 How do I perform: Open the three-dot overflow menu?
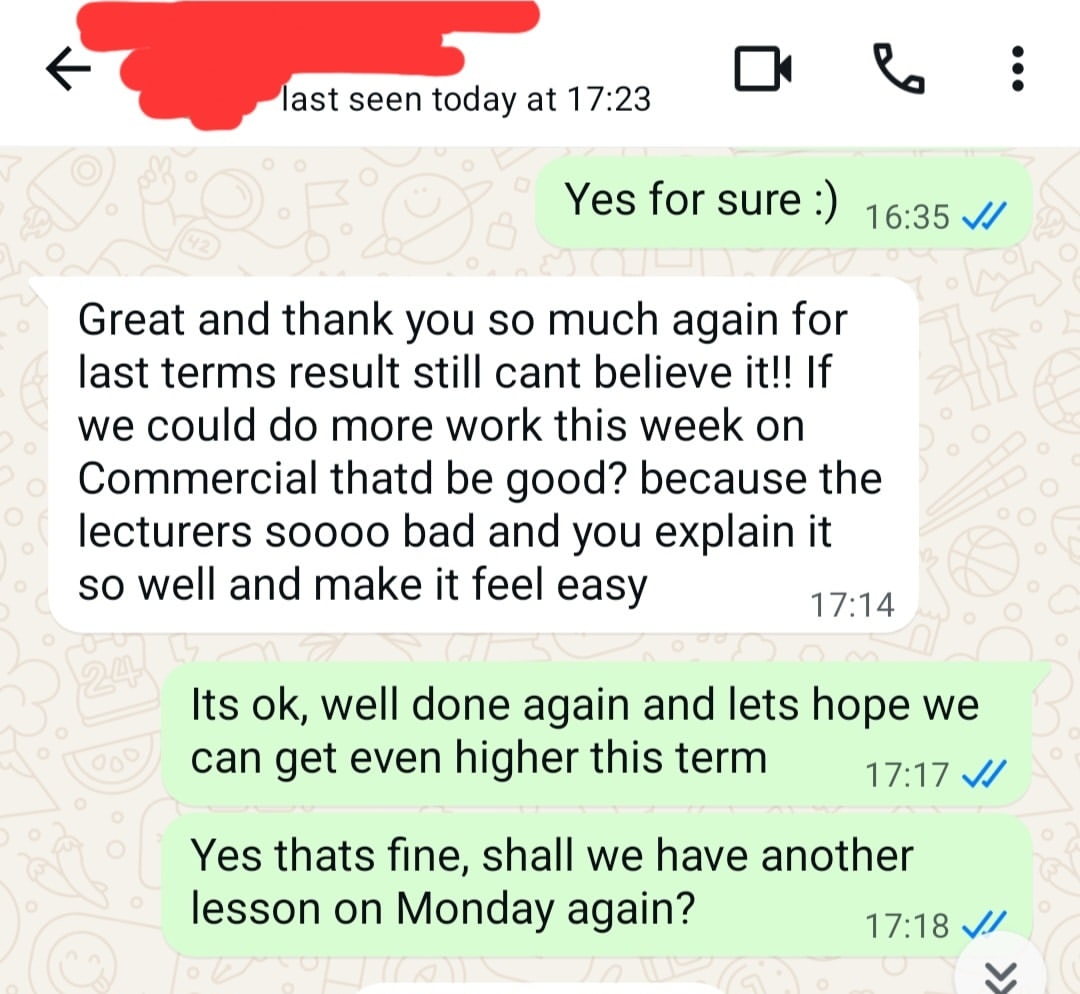coord(1017,68)
